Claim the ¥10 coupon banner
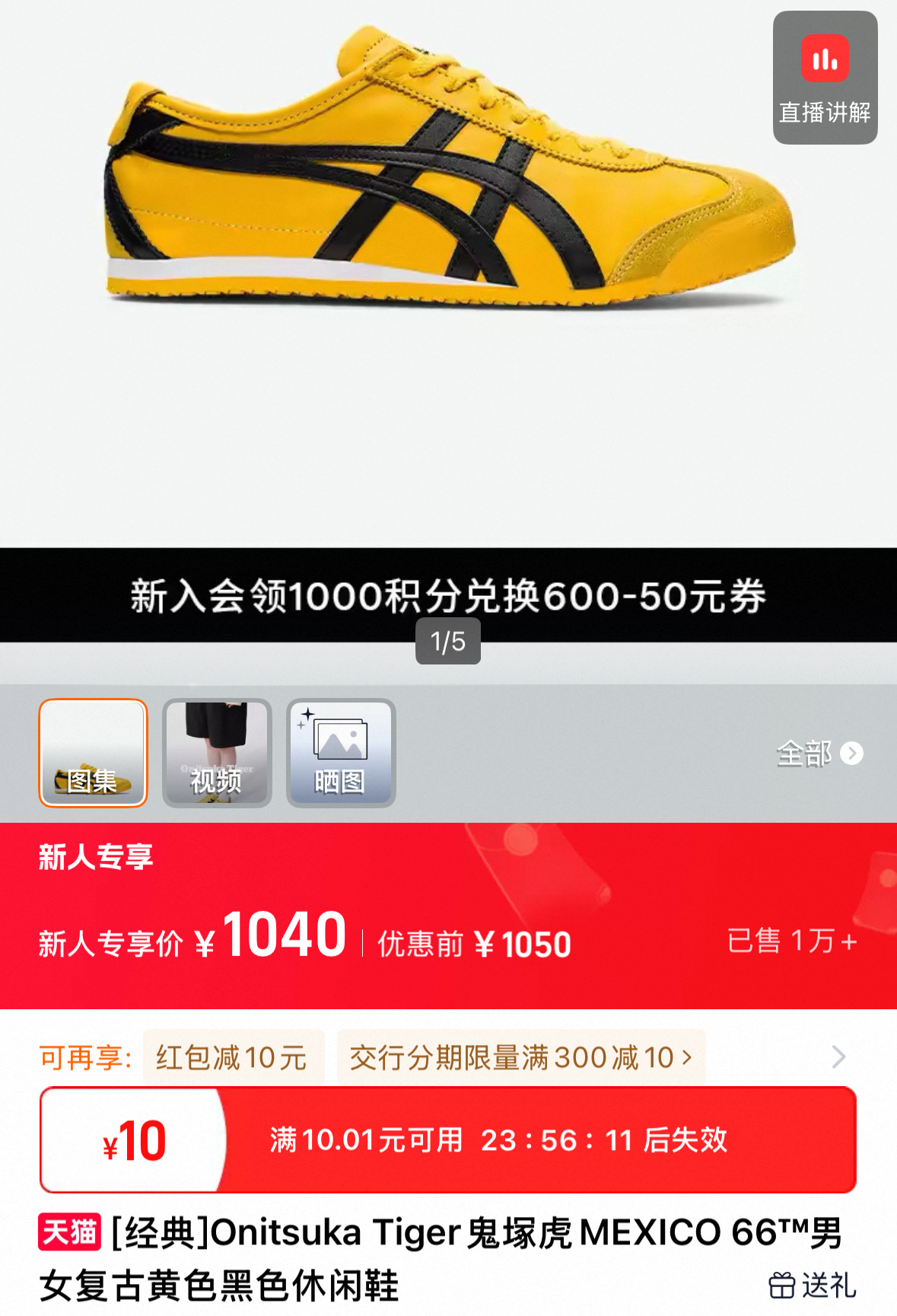Image resolution: width=897 pixels, height=1316 pixels. pos(447,1140)
